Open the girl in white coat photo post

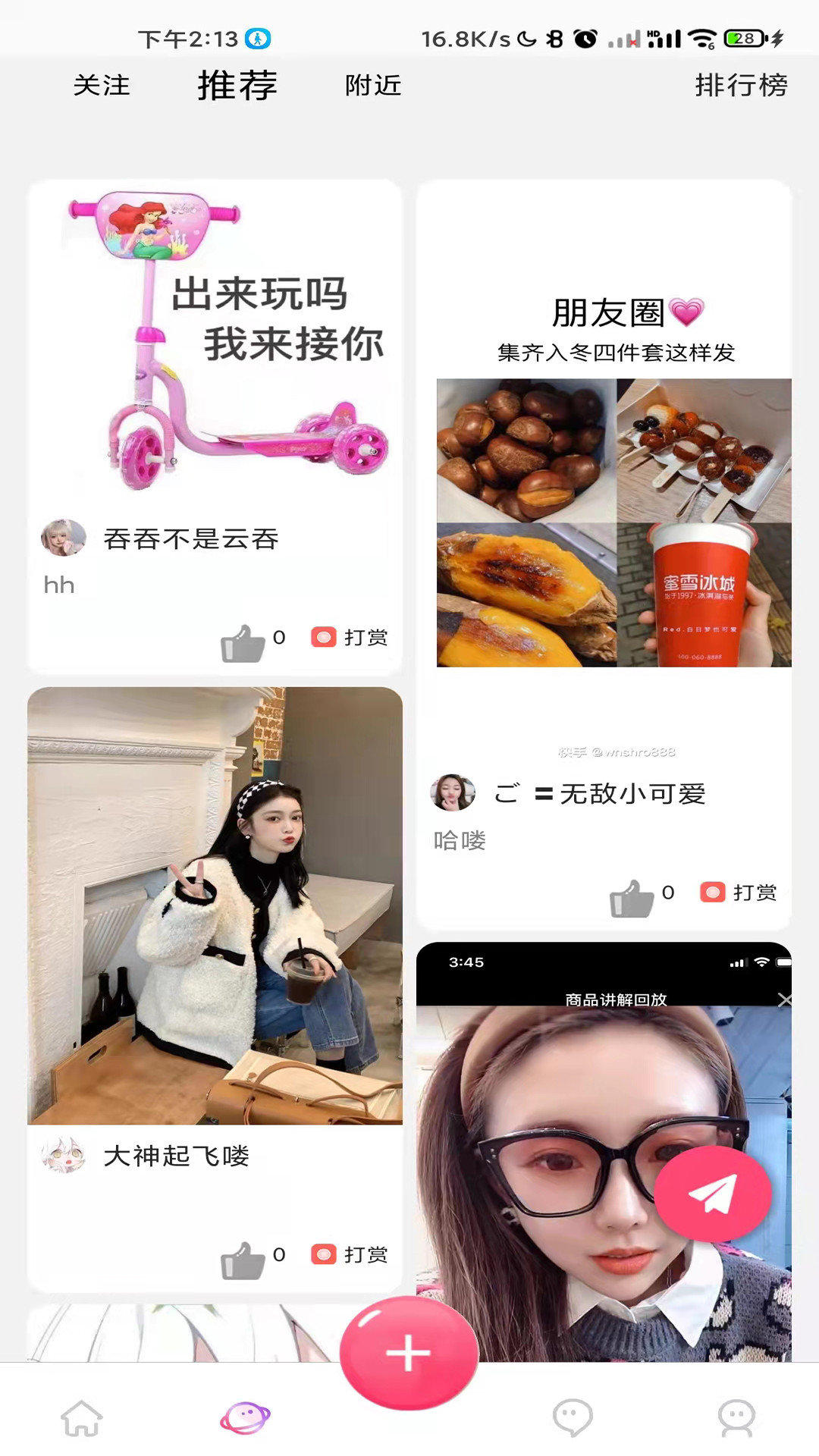[x=215, y=905]
